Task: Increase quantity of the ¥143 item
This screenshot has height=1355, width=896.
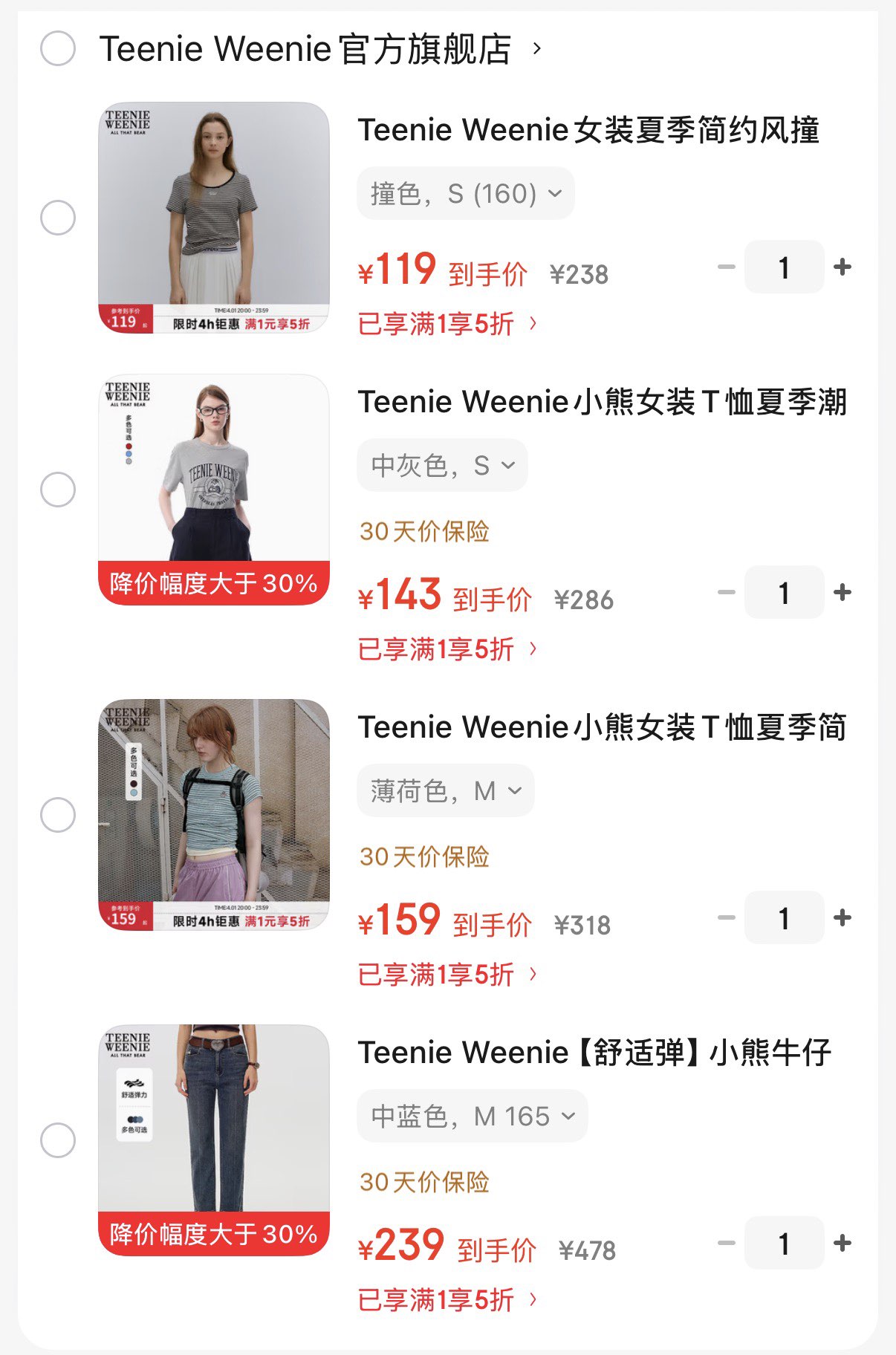Action: (x=843, y=592)
